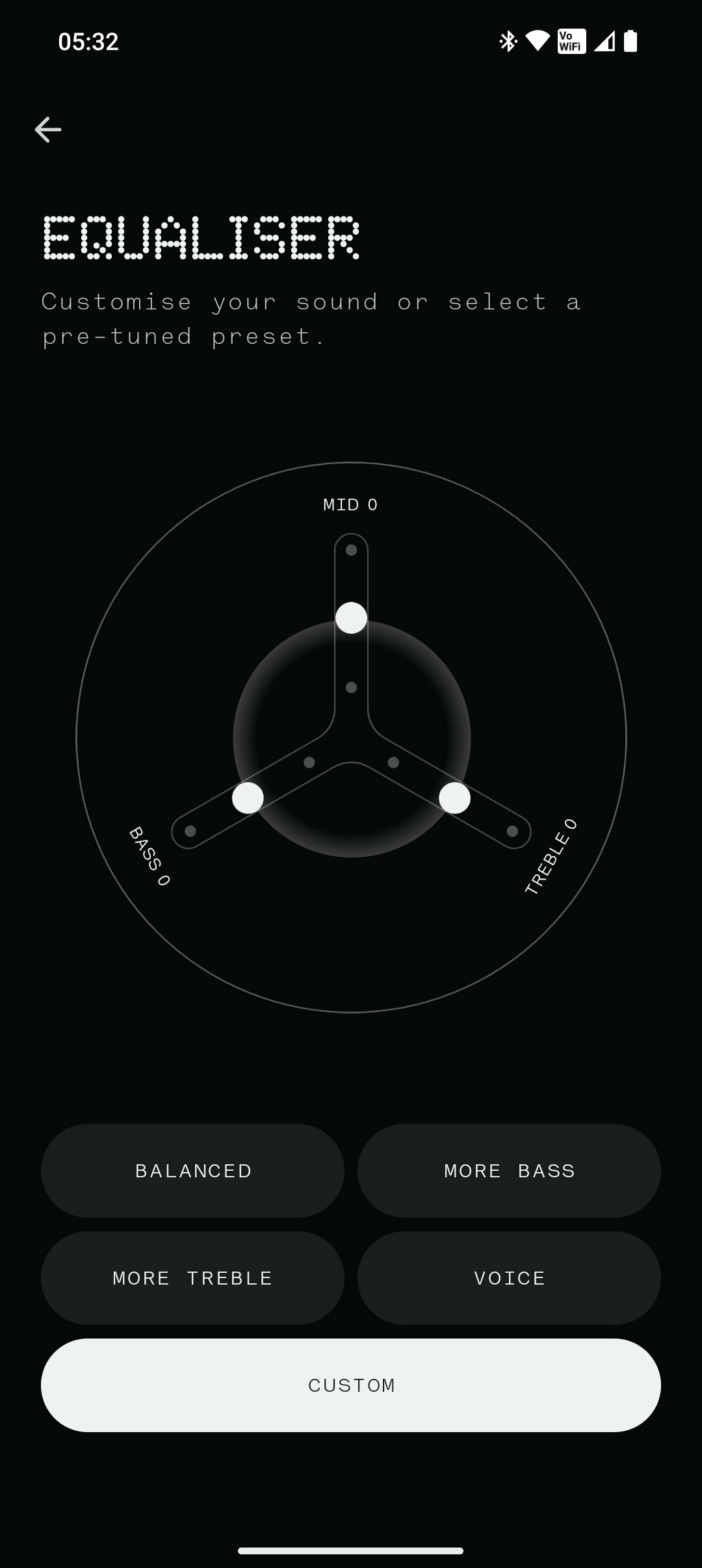Switch to the Voice preset

point(509,1278)
